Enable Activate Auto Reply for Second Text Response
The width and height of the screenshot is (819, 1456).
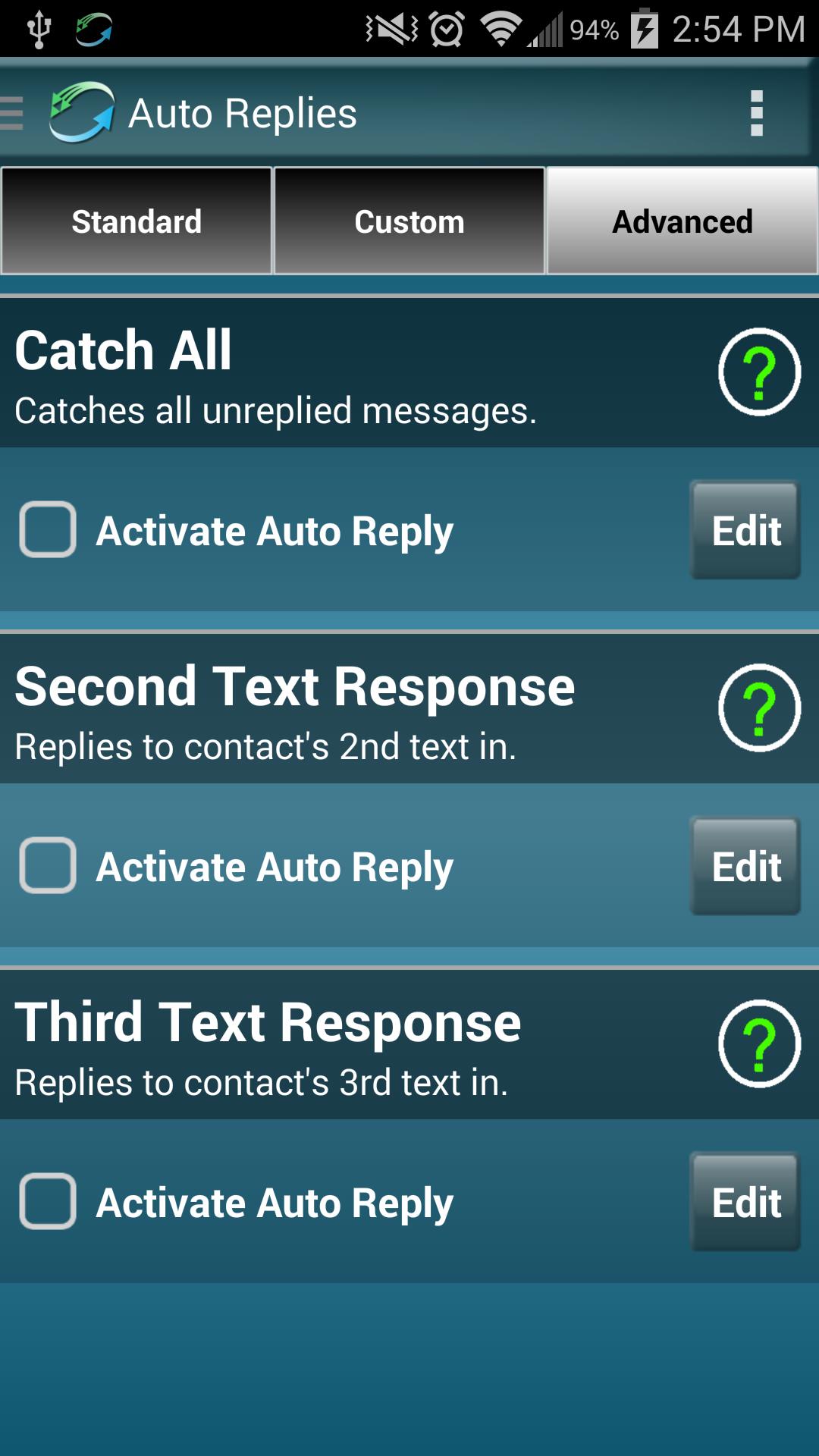point(49,865)
